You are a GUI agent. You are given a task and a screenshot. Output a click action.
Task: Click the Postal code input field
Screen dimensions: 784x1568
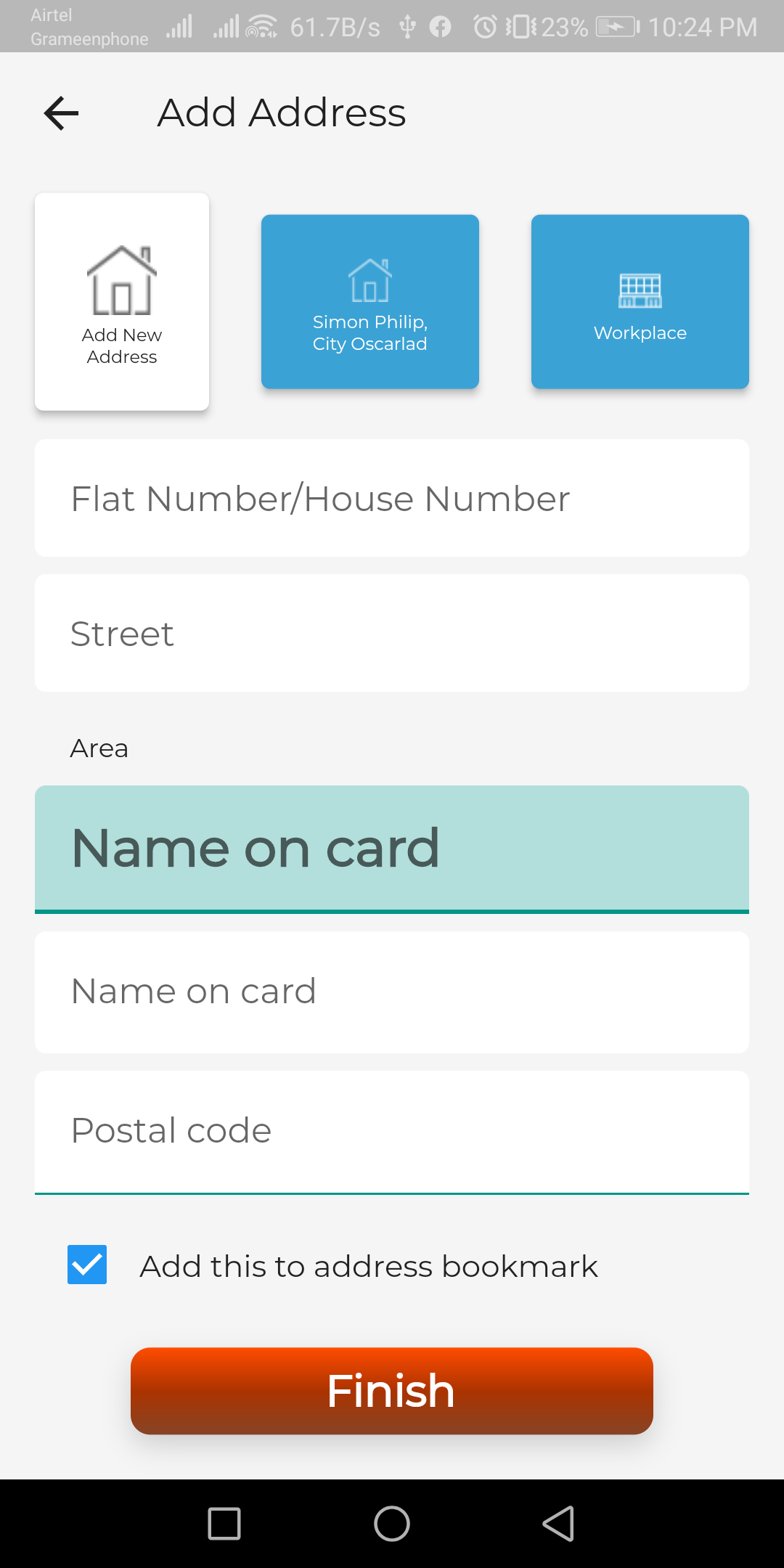[x=392, y=1130]
